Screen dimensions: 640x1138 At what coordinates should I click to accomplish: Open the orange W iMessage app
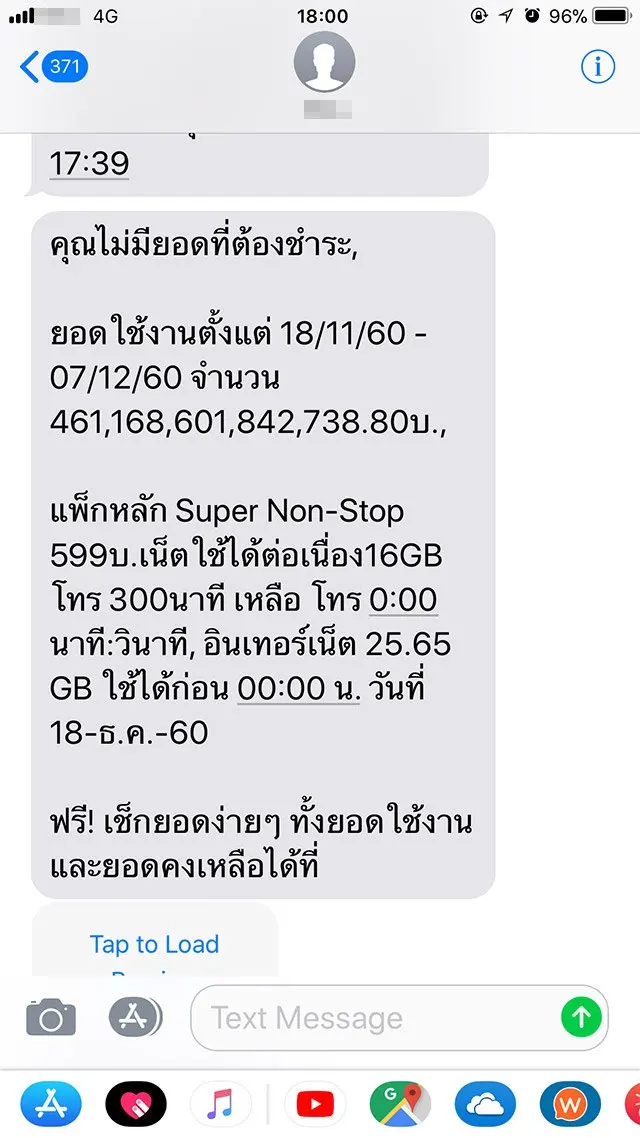click(570, 1105)
